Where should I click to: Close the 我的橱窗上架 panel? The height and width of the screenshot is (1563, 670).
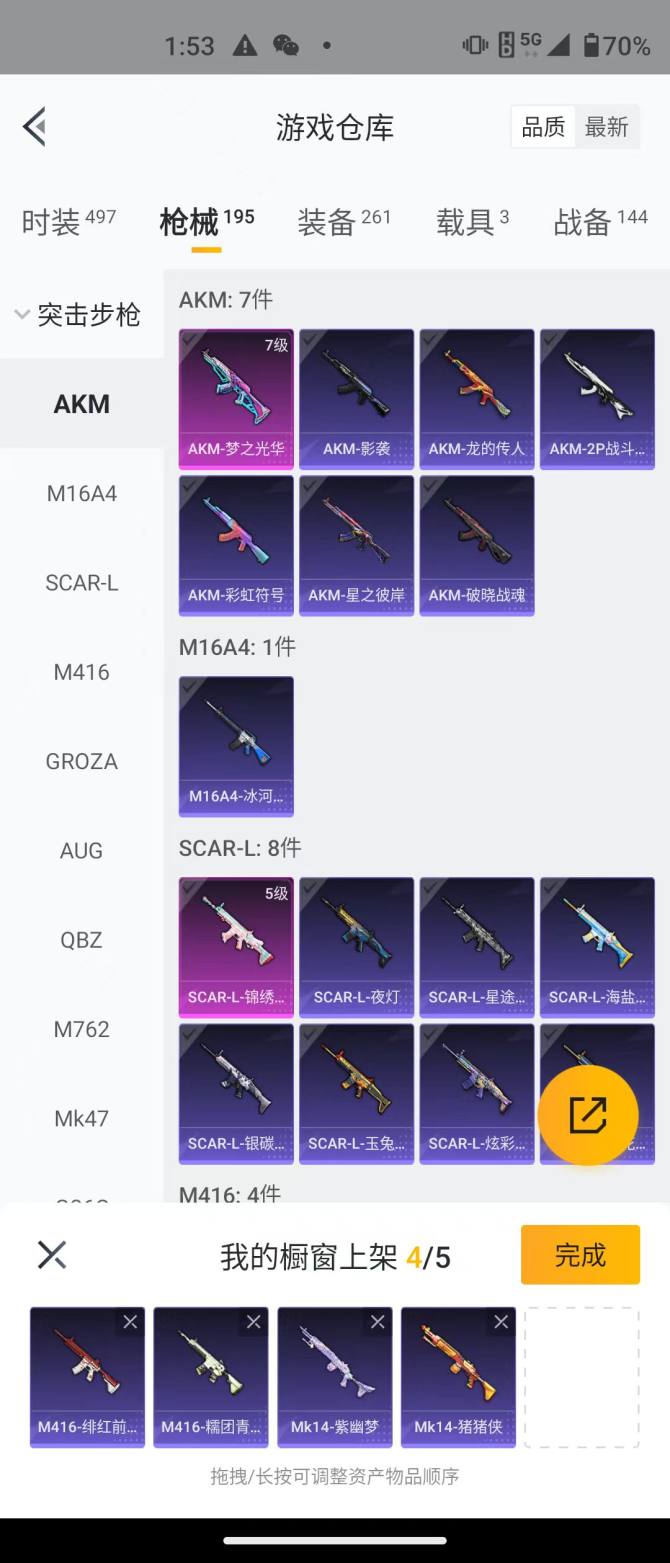[52, 1254]
